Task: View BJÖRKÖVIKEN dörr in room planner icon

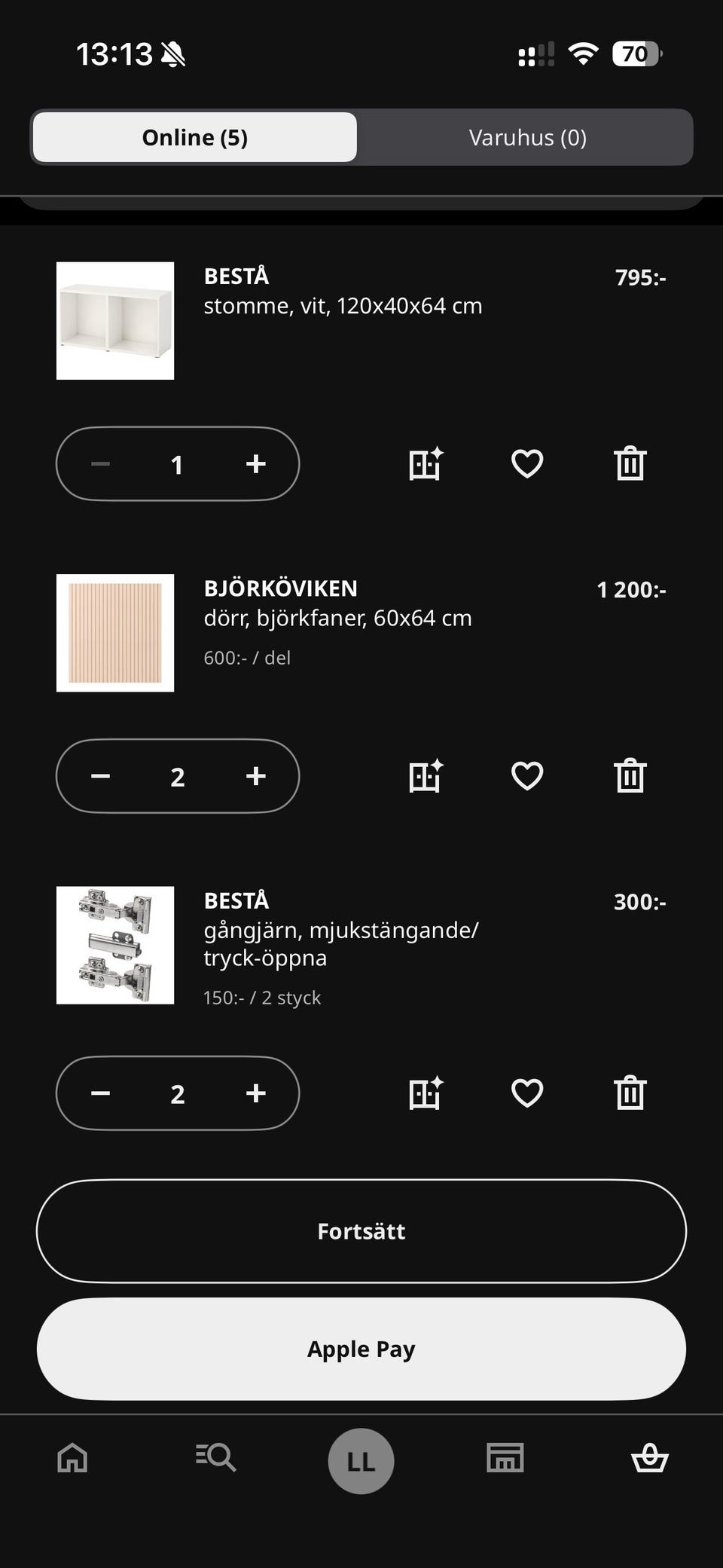Action: [x=426, y=776]
